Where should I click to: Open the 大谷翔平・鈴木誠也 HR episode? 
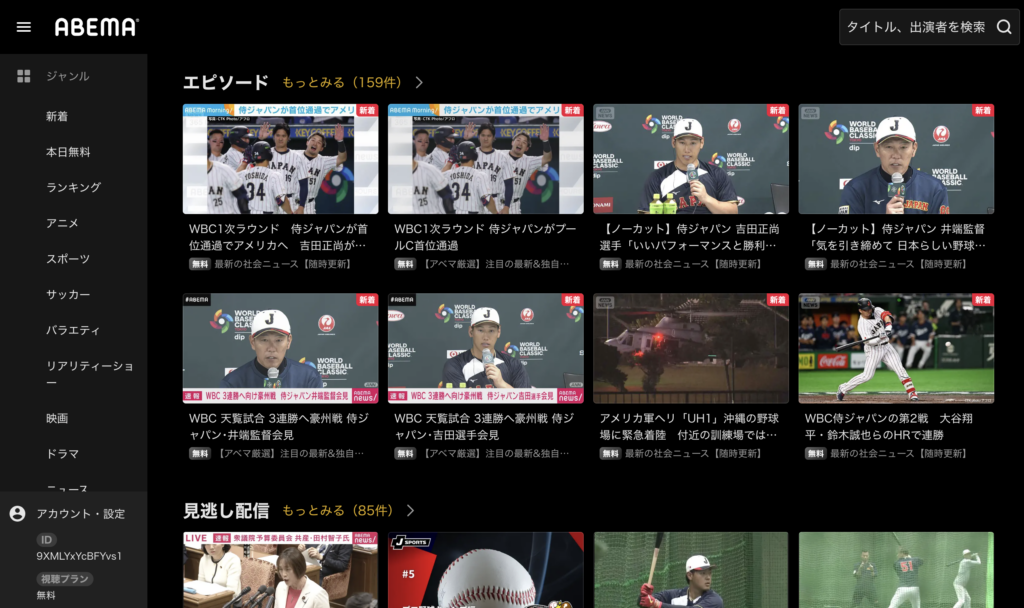[x=896, y=348]
